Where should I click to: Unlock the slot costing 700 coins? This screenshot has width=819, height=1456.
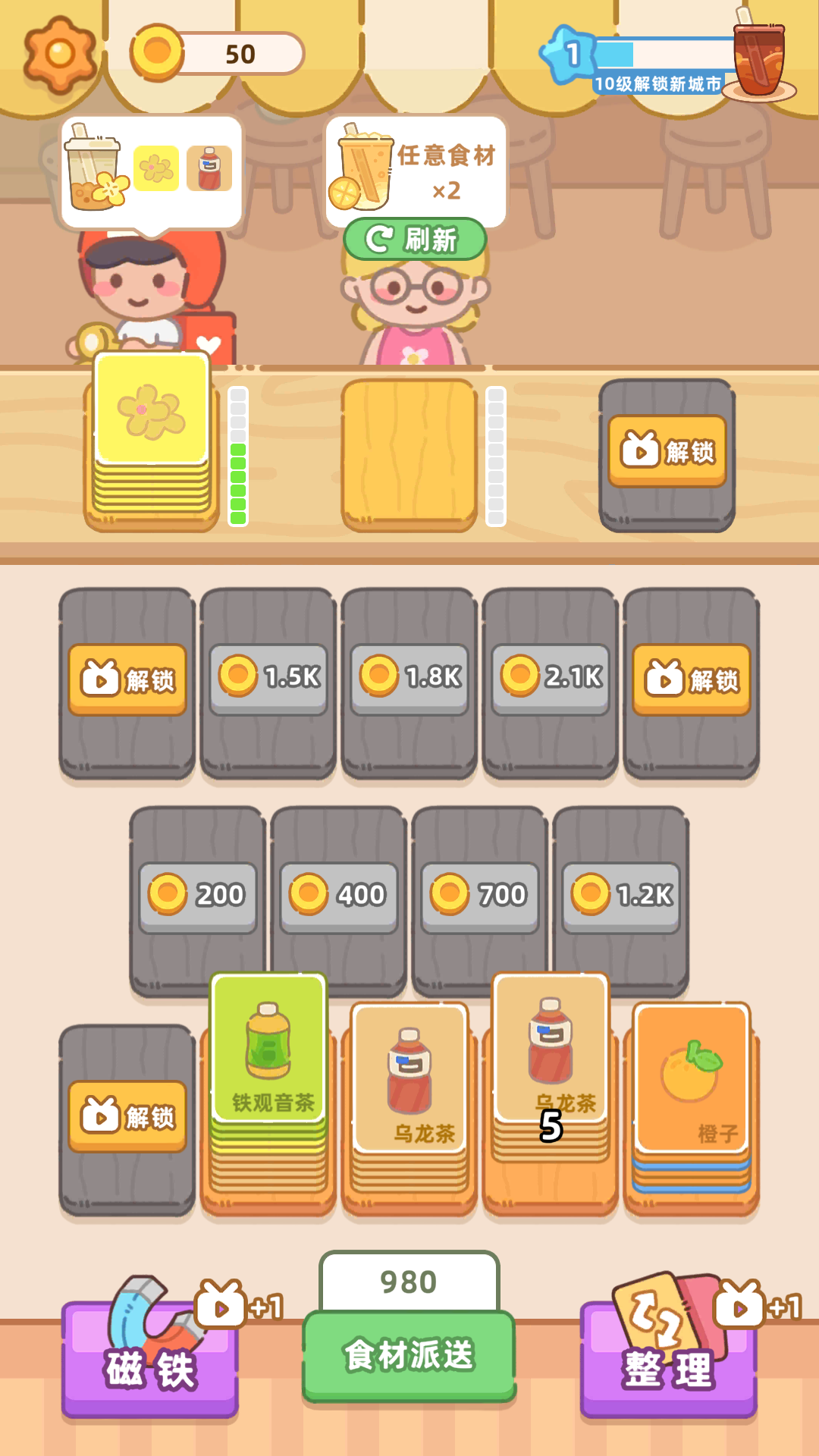click(x=480, y=896)
